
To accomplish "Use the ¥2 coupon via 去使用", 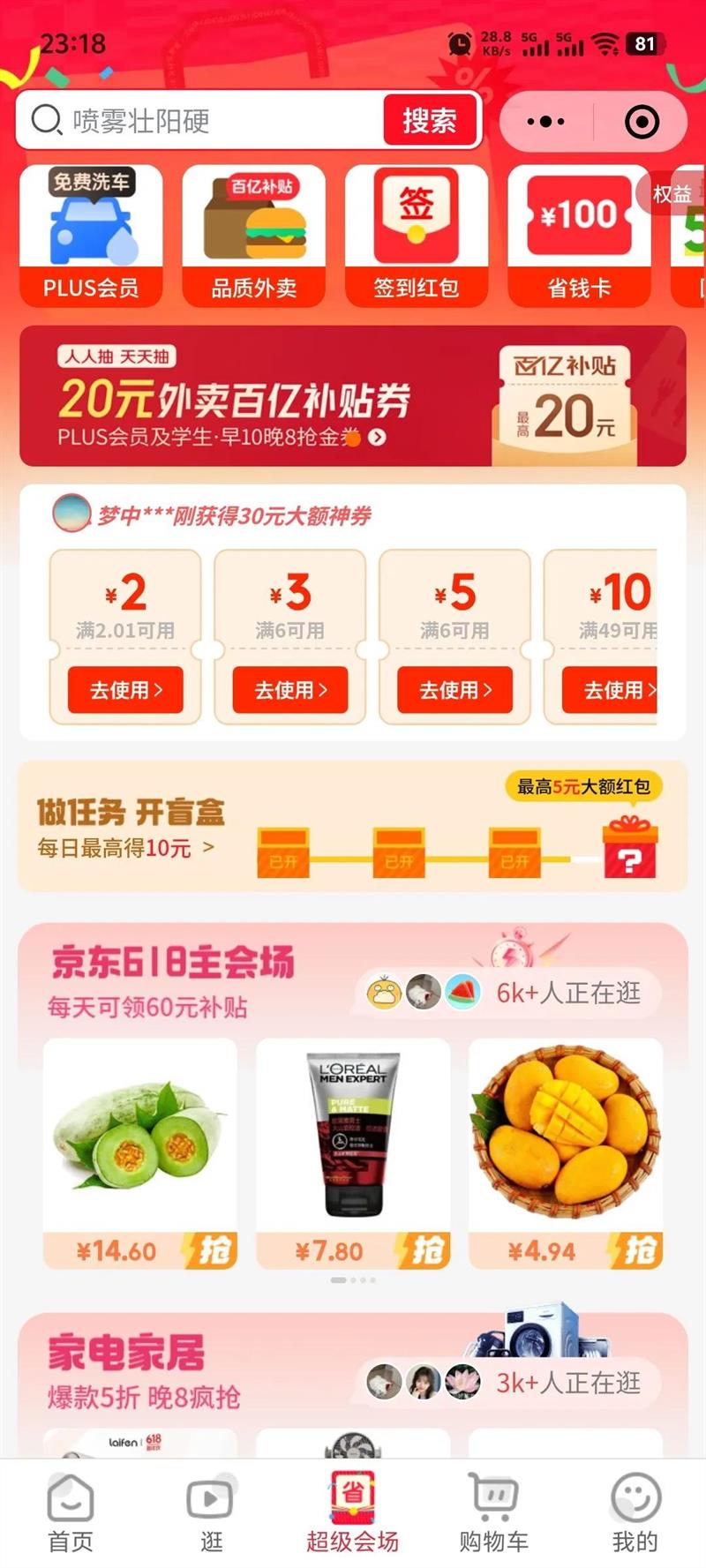I will click(125, 689).
